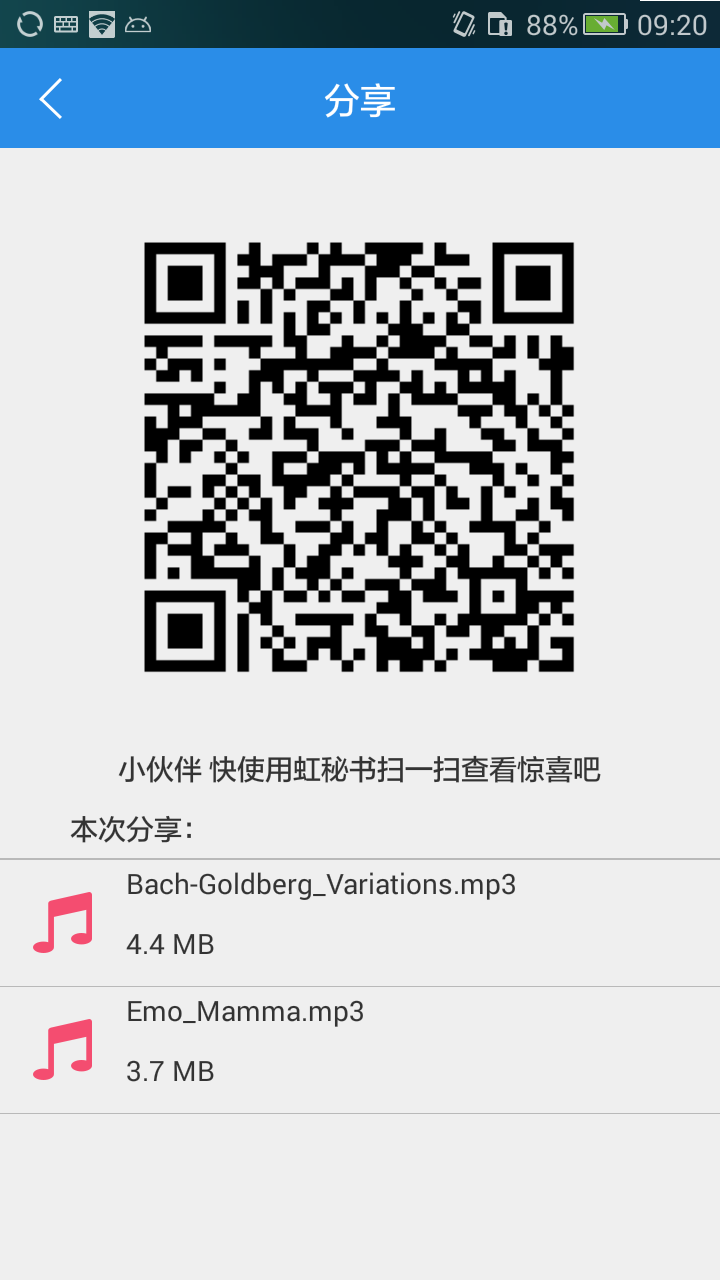Open Bach-Goldberg_Variations.mp3 from the share list
720x1280 pixels.
(x=320, y=884)
